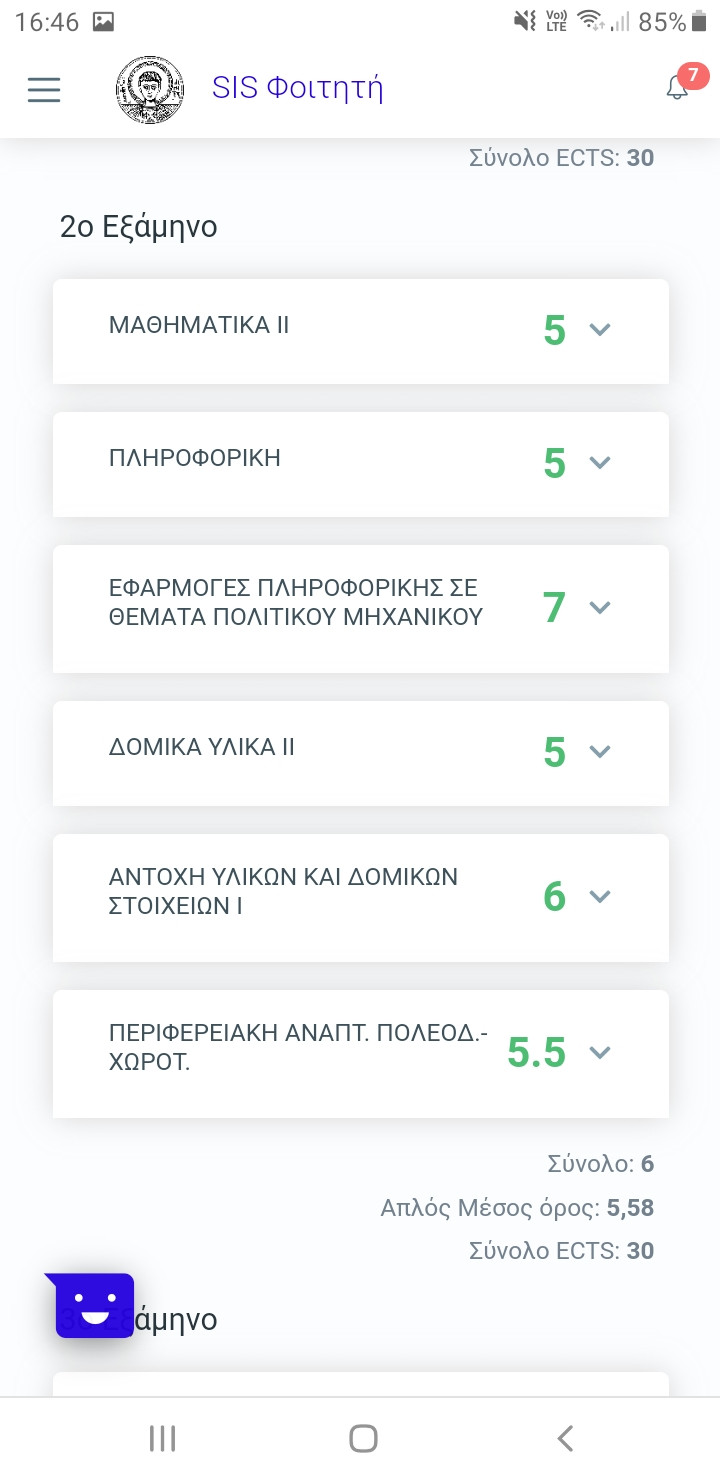
Task: Open the smiley chat assistant button
Action: (x=94, y=1305)
